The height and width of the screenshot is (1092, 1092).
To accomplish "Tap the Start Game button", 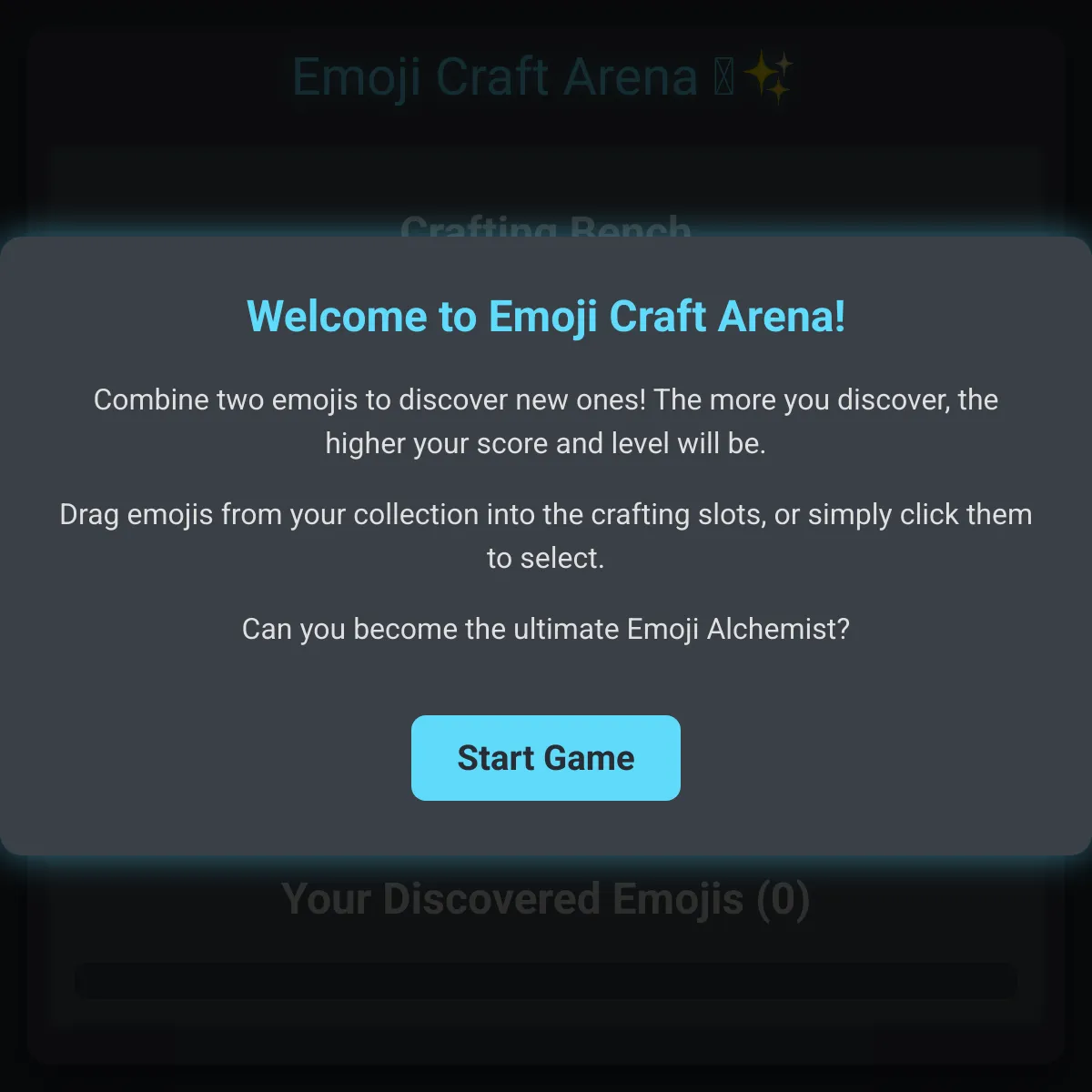I will point(545,758).
